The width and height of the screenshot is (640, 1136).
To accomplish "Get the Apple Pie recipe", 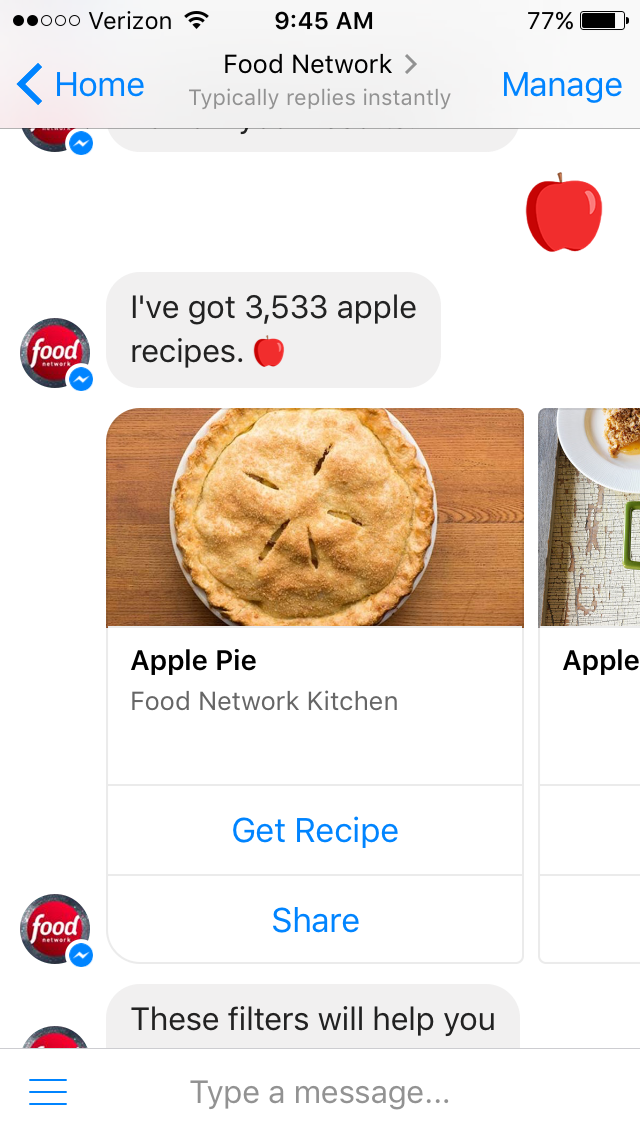I will pos(315,830).
